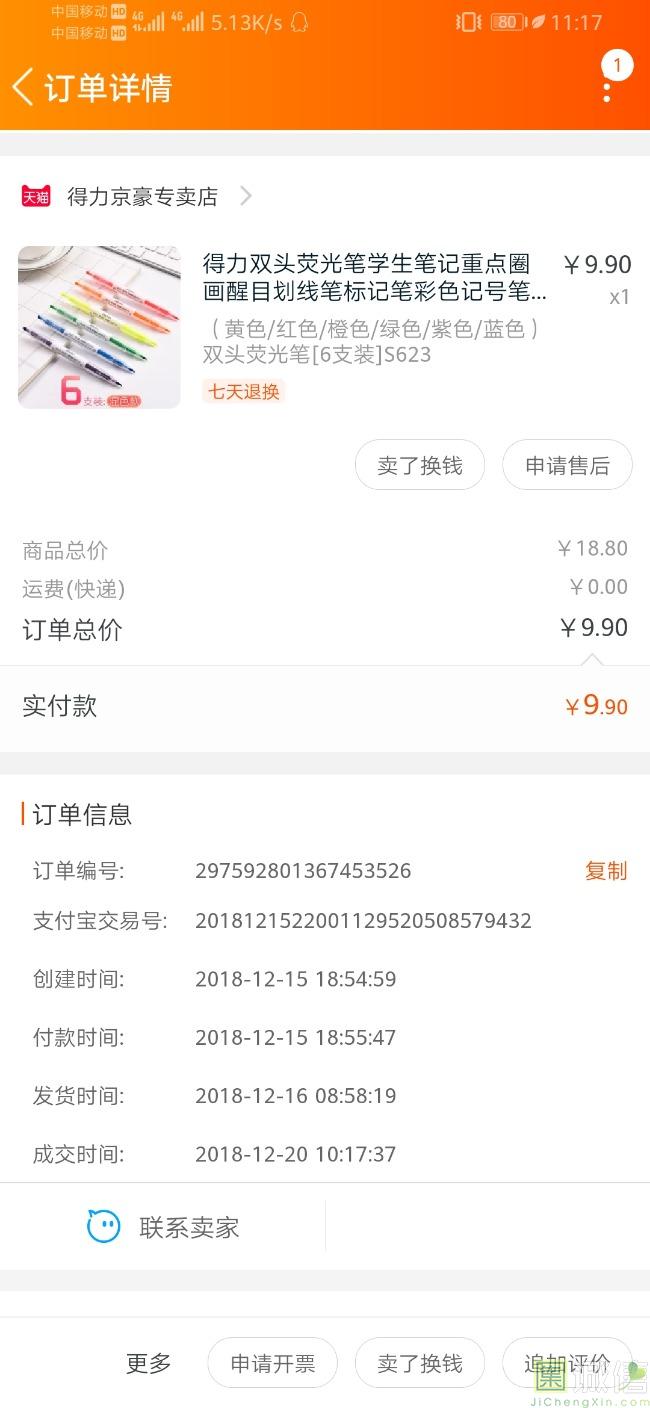The width and height of the screenshot is (650, 1408).
Task: Contact the seller via 联系卖家
Action: 163,1227
